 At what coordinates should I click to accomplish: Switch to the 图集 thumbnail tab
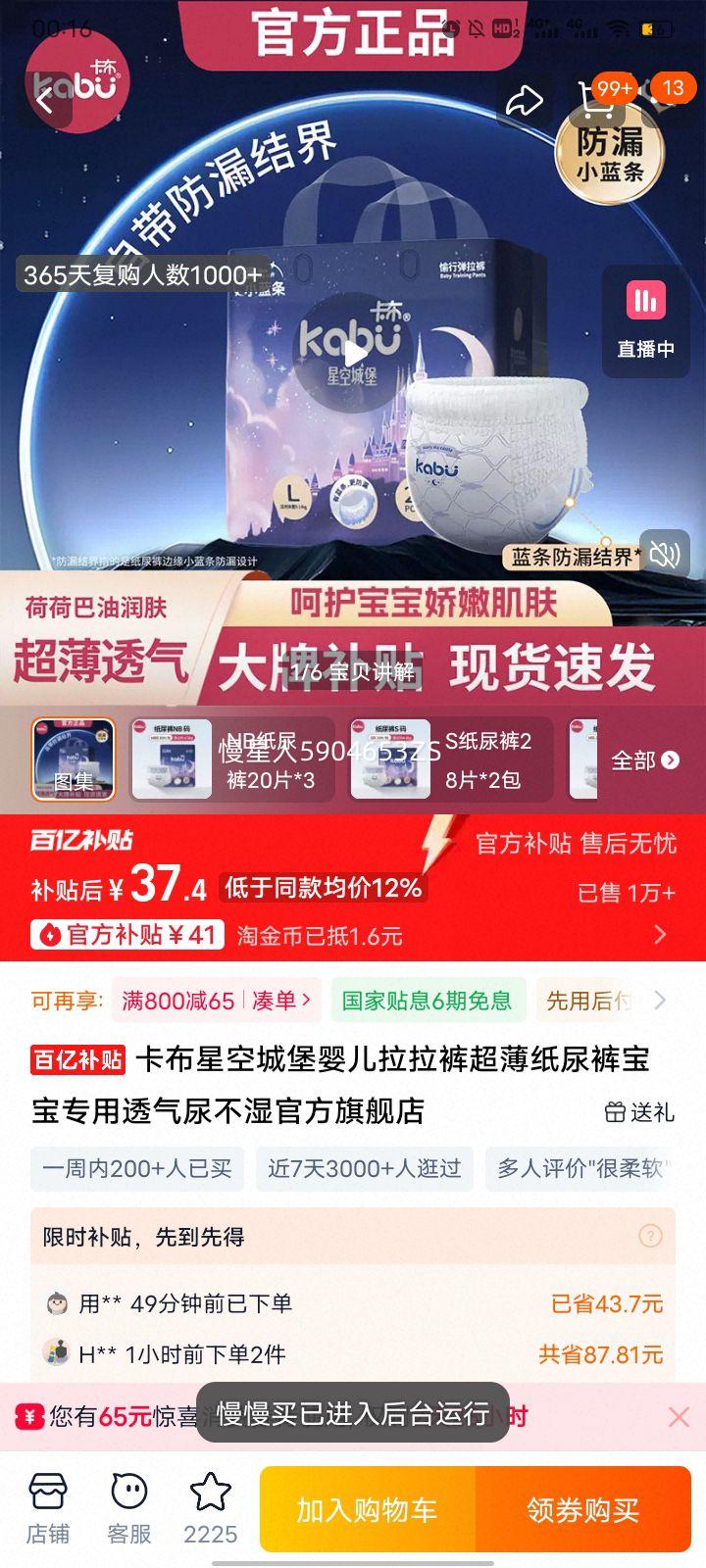[74, 759]
